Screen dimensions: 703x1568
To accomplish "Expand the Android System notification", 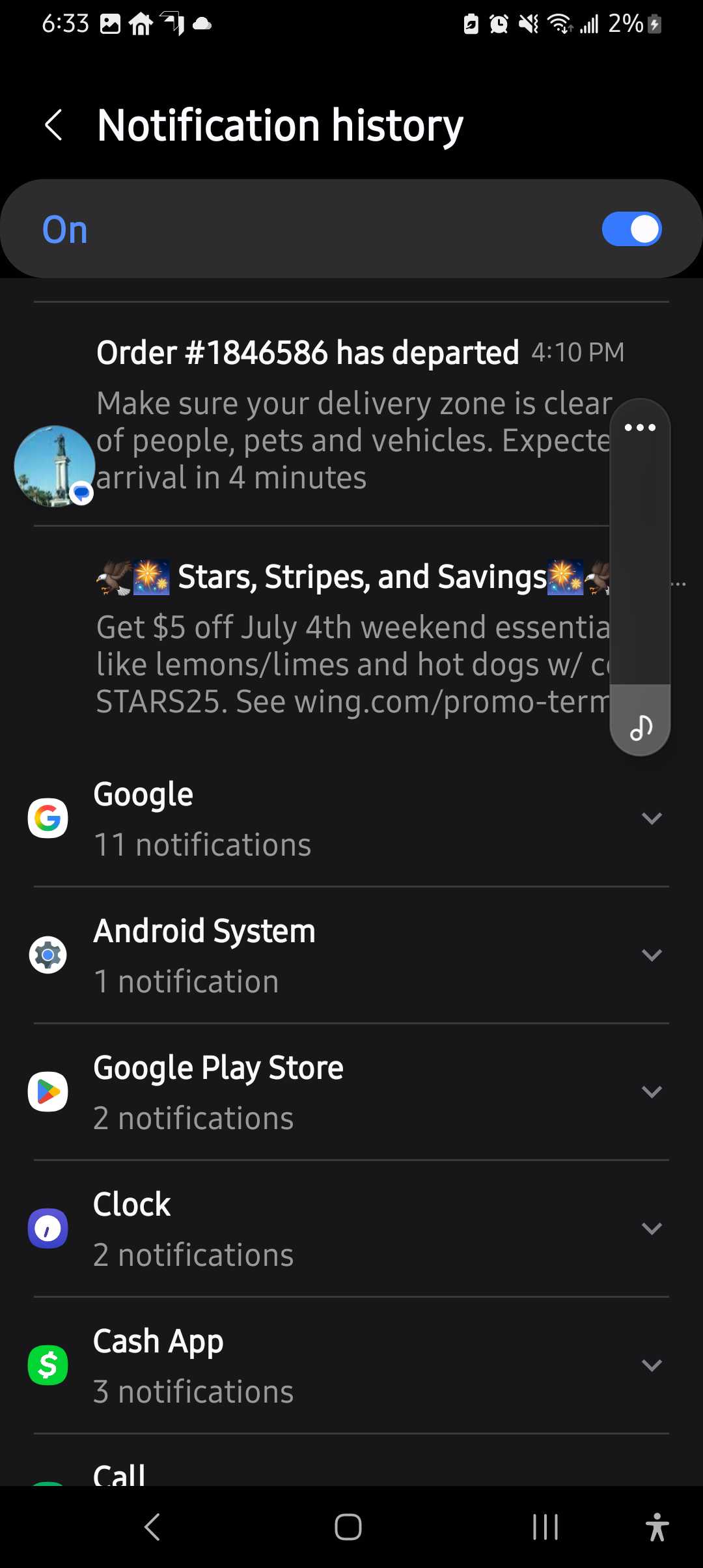I will tap(653, 955).
